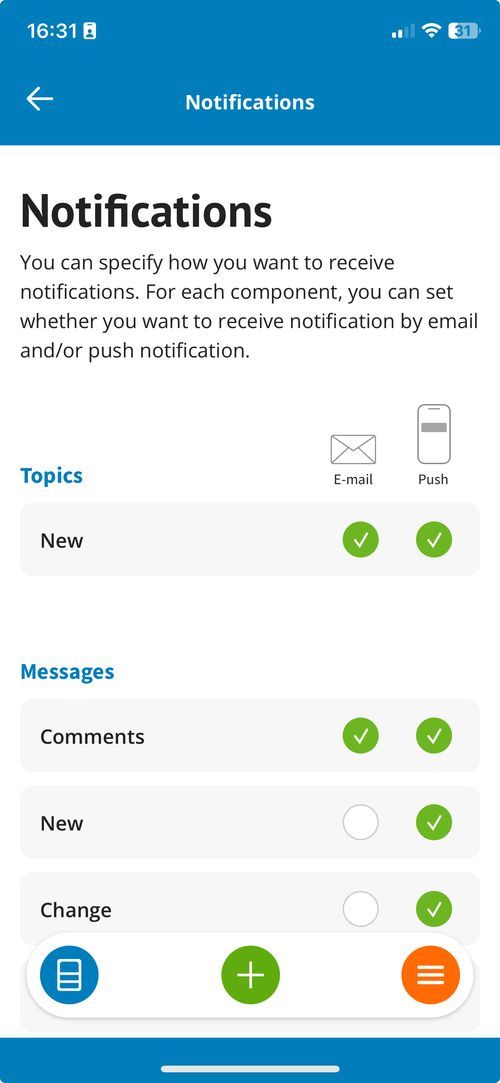Go back using the header arrow

pos(40,99)
